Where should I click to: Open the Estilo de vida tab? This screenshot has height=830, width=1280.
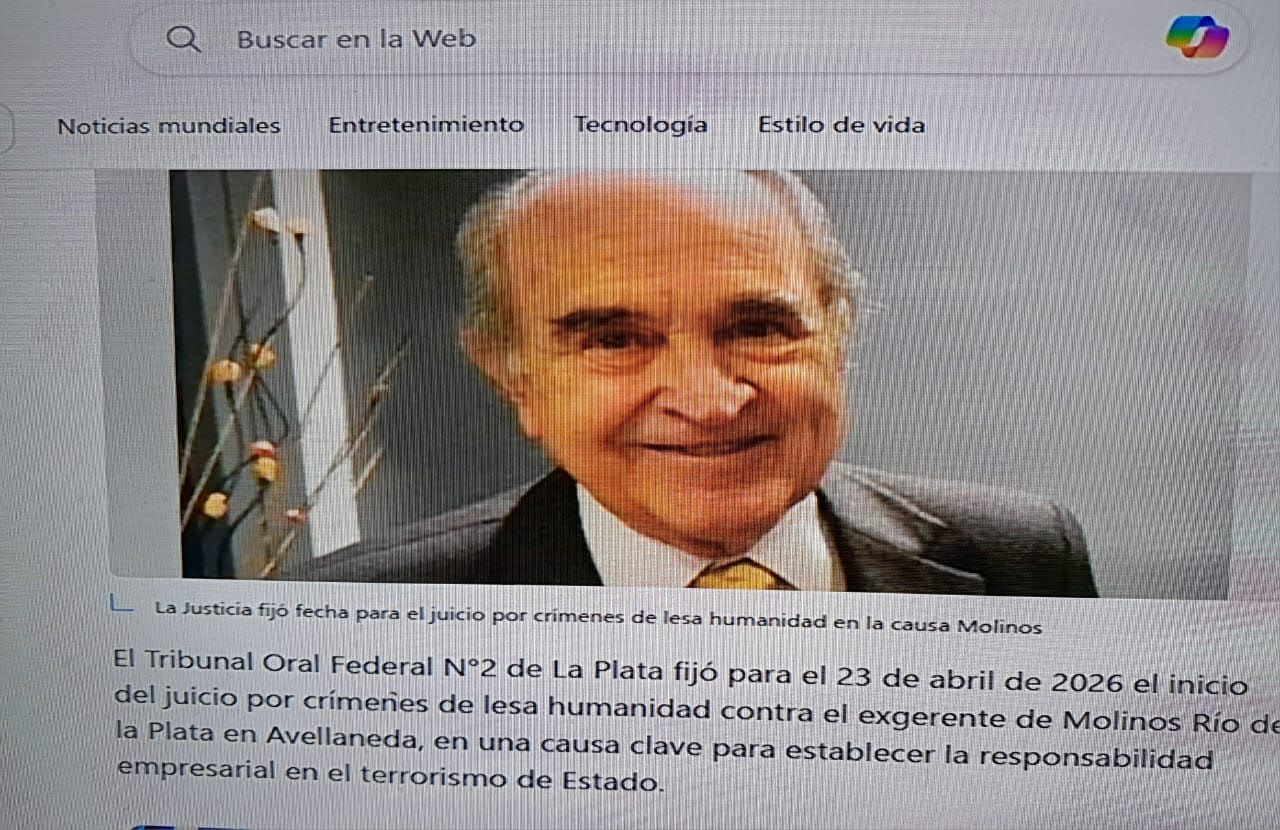pyautogui.click(x=841, y=125)
